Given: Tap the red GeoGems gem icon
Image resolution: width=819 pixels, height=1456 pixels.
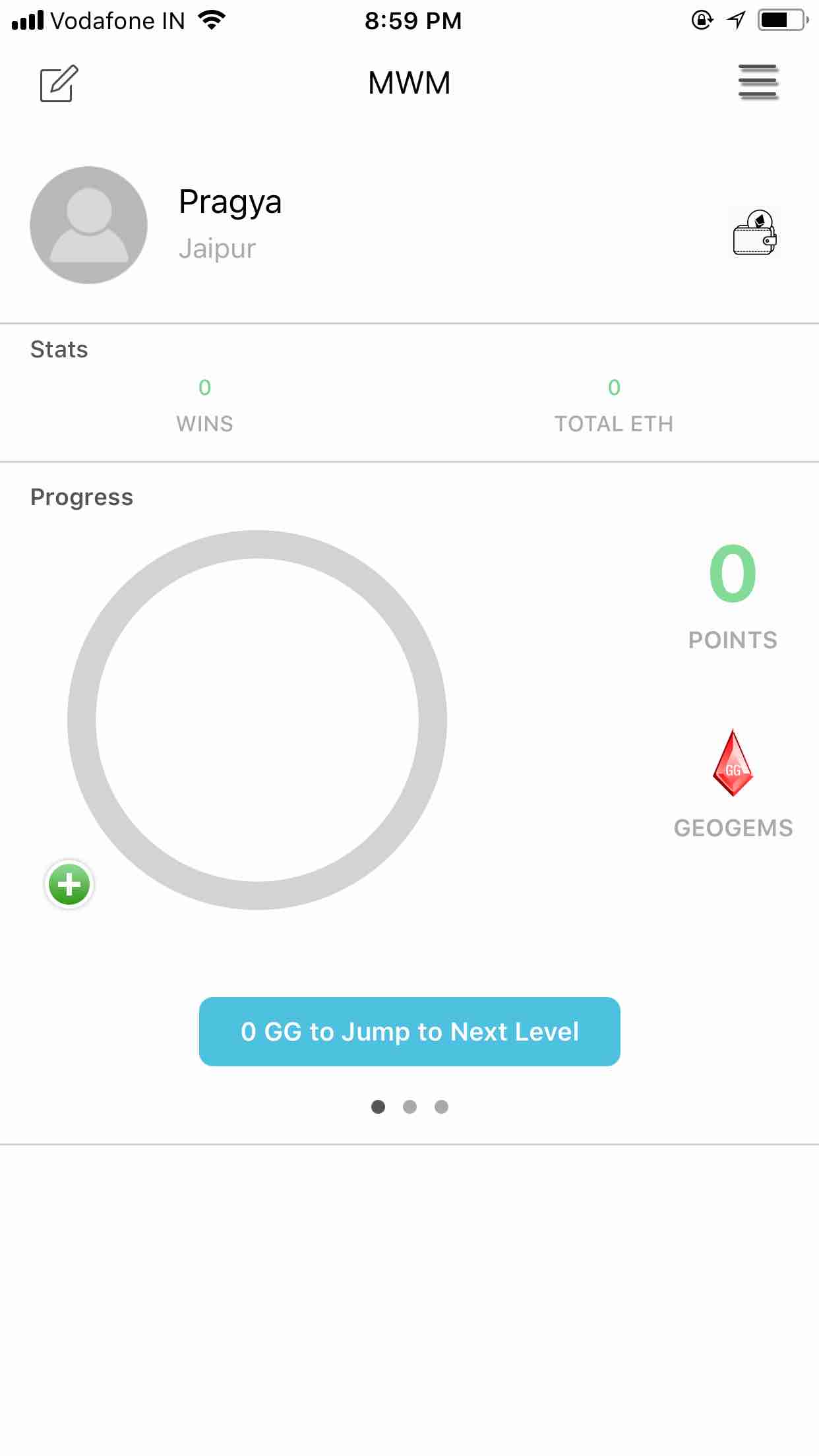Looking at the screenshot, I should 733,763.
